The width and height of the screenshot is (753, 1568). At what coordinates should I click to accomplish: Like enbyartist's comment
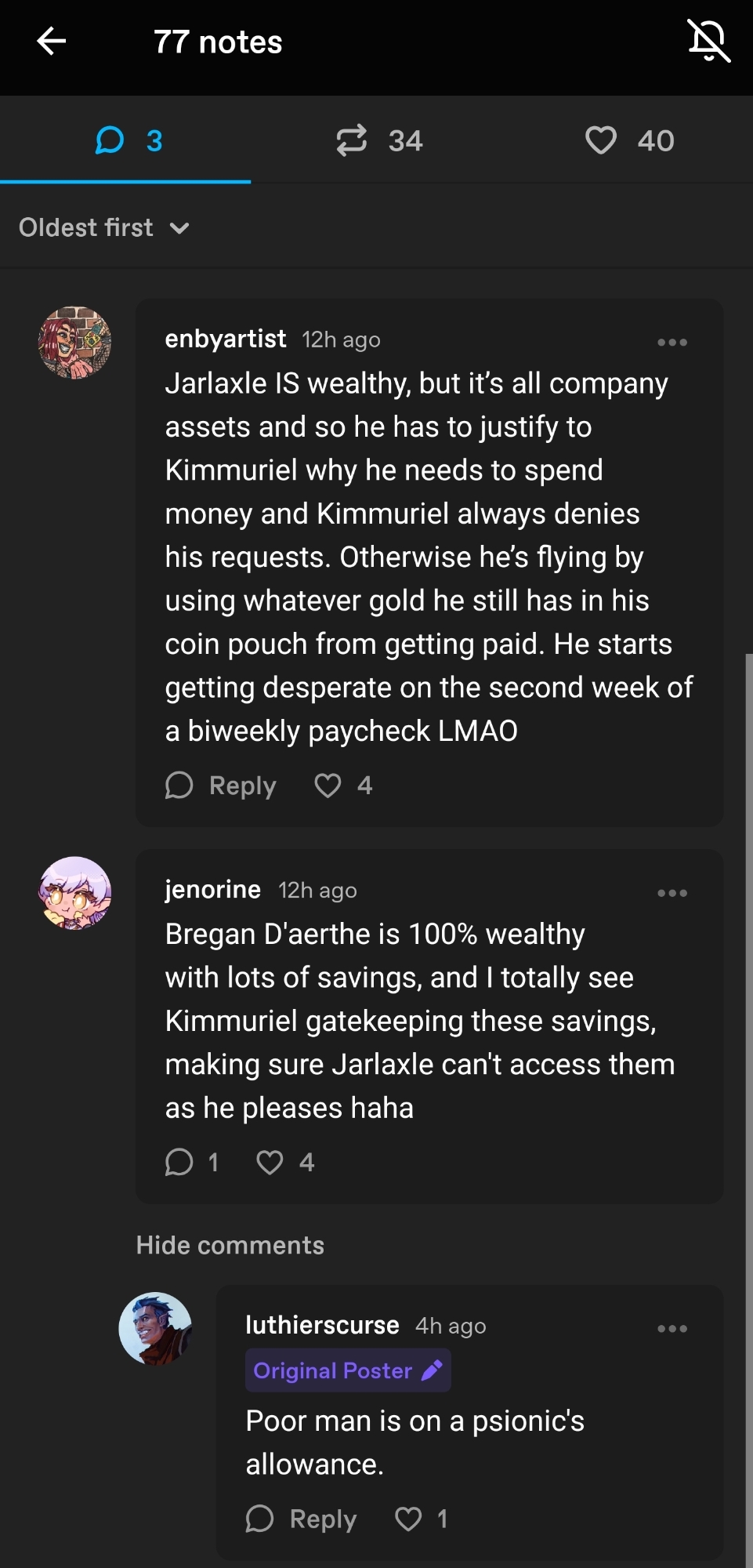click(x=328, y=786)
